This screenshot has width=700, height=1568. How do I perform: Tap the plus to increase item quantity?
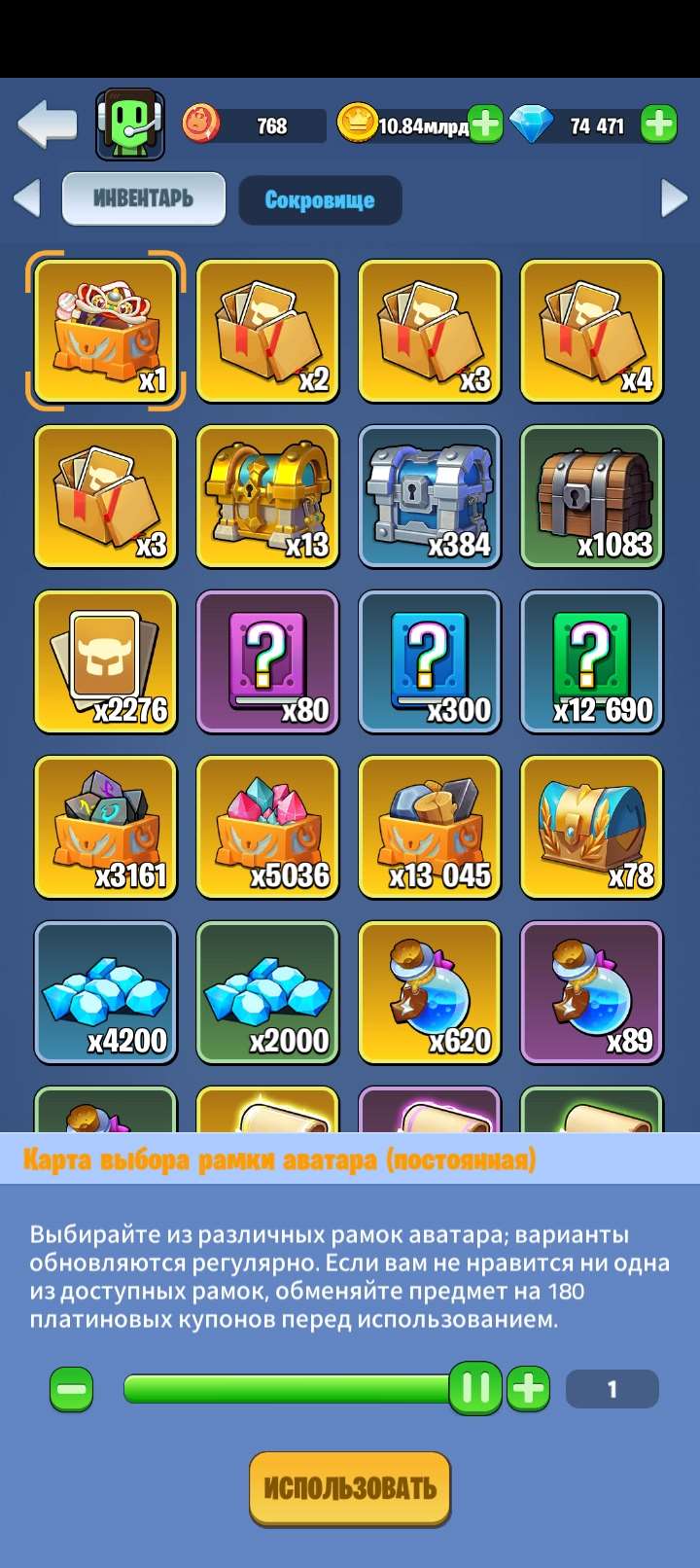tap(526, 1389)
